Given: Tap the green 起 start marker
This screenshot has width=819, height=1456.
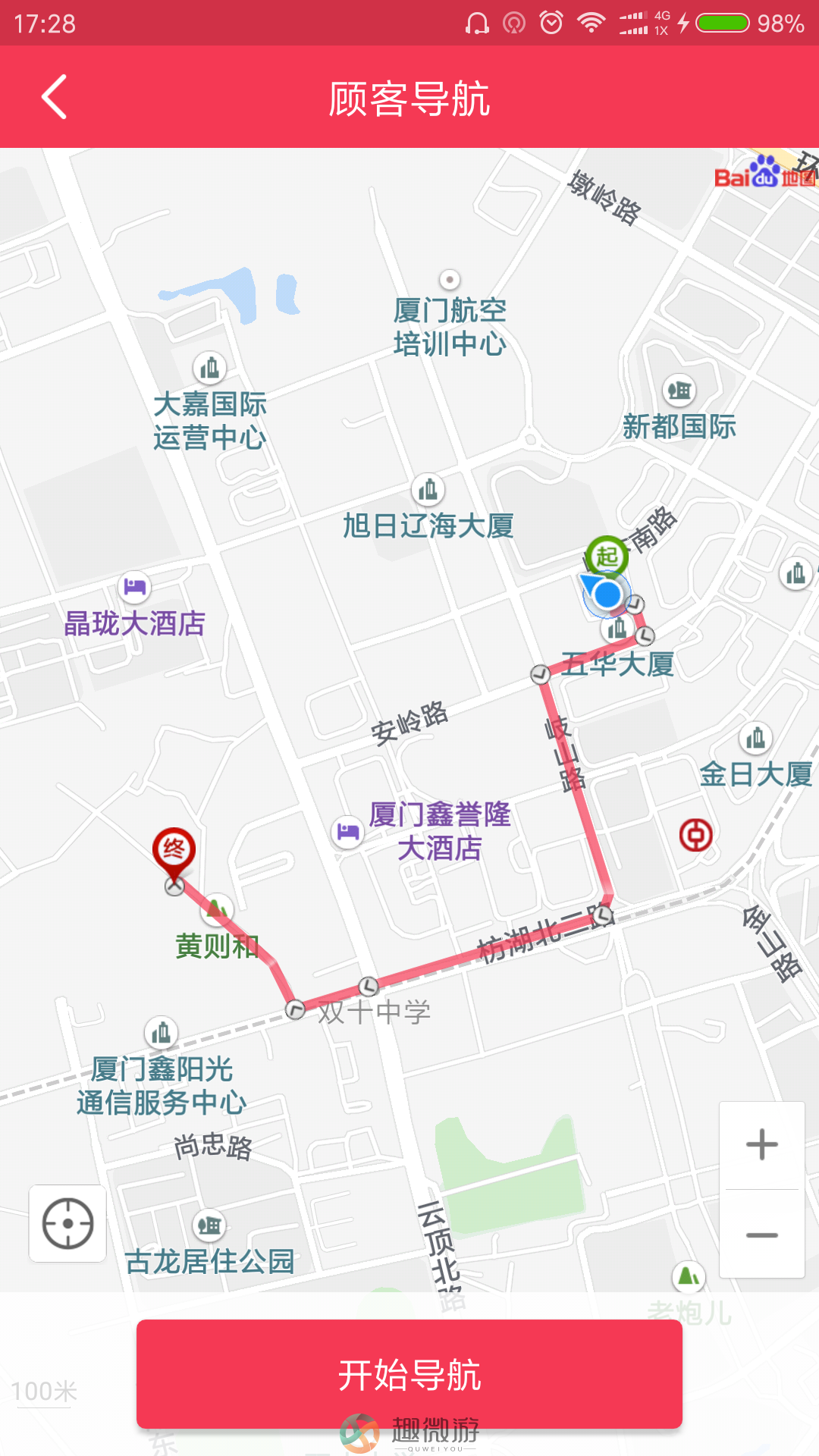Looking at the screenshot, I should pos(607,556).
